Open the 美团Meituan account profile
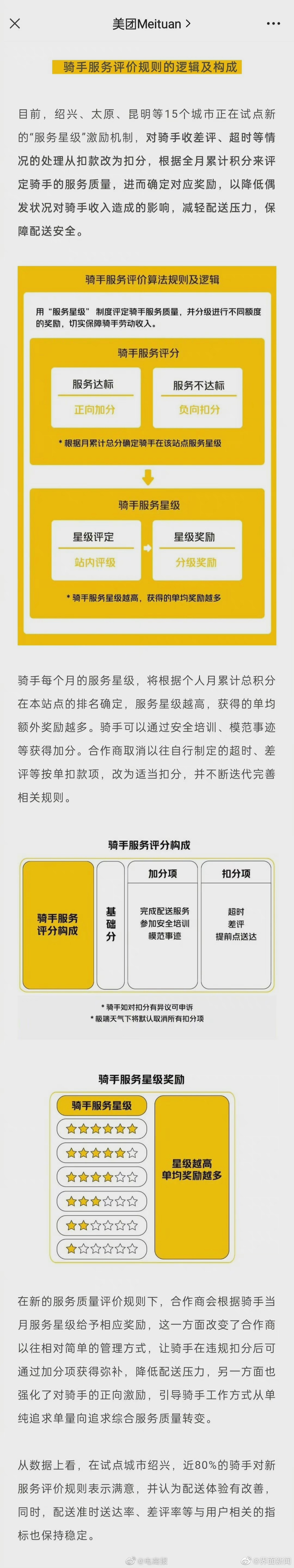The height and width of the screenshot is (1568, 294). point(151,24)
